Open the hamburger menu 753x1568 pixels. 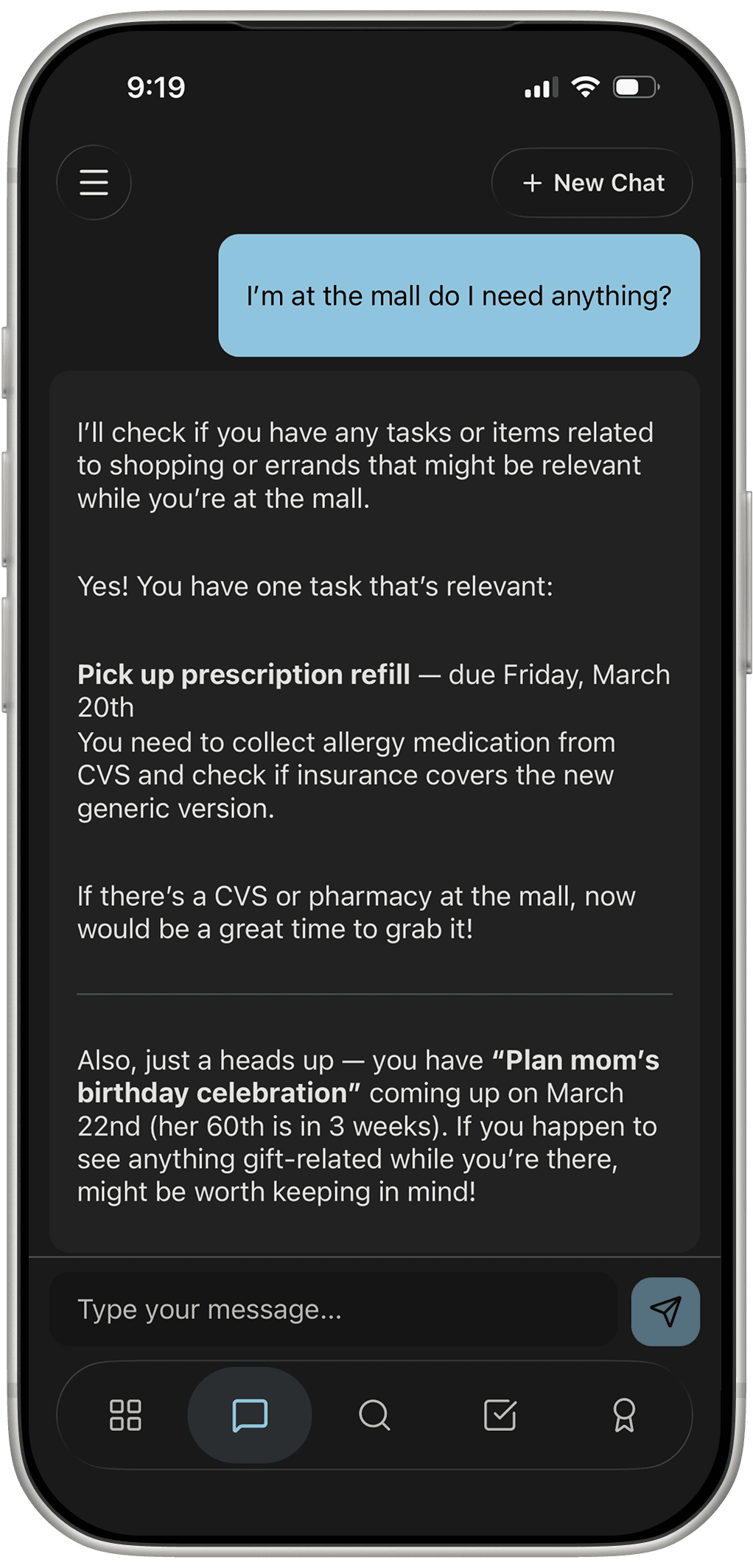coord(94,183)
